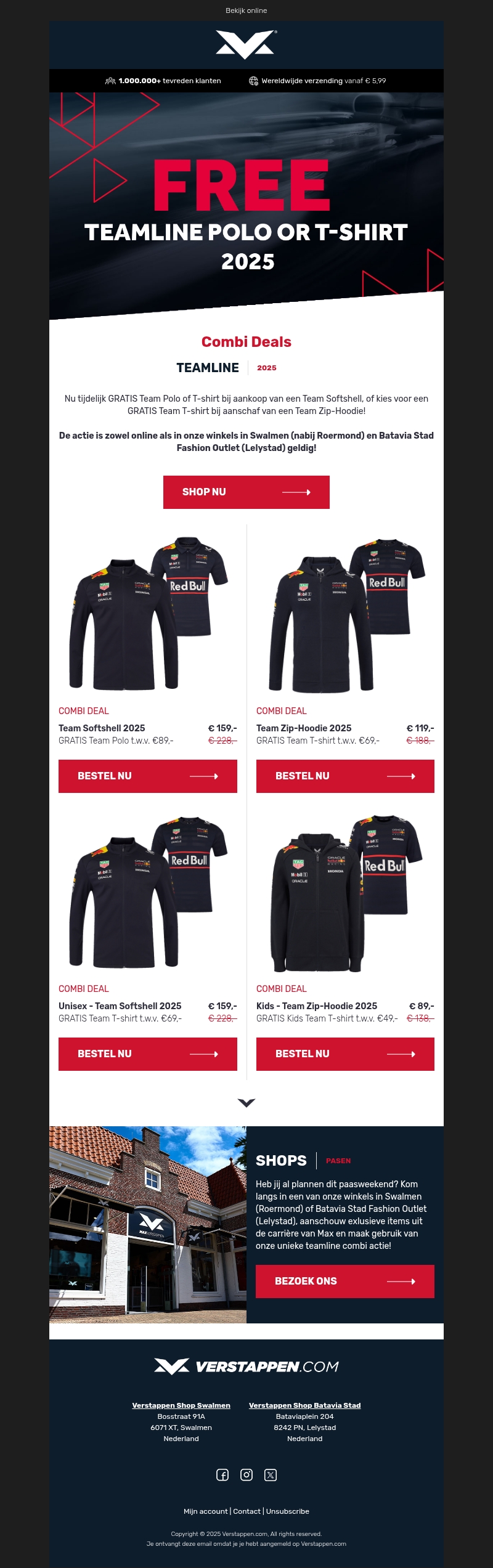Unsubscribe from this newsletter
The width and height of the screenshot is (493, 1568).
287,1511
